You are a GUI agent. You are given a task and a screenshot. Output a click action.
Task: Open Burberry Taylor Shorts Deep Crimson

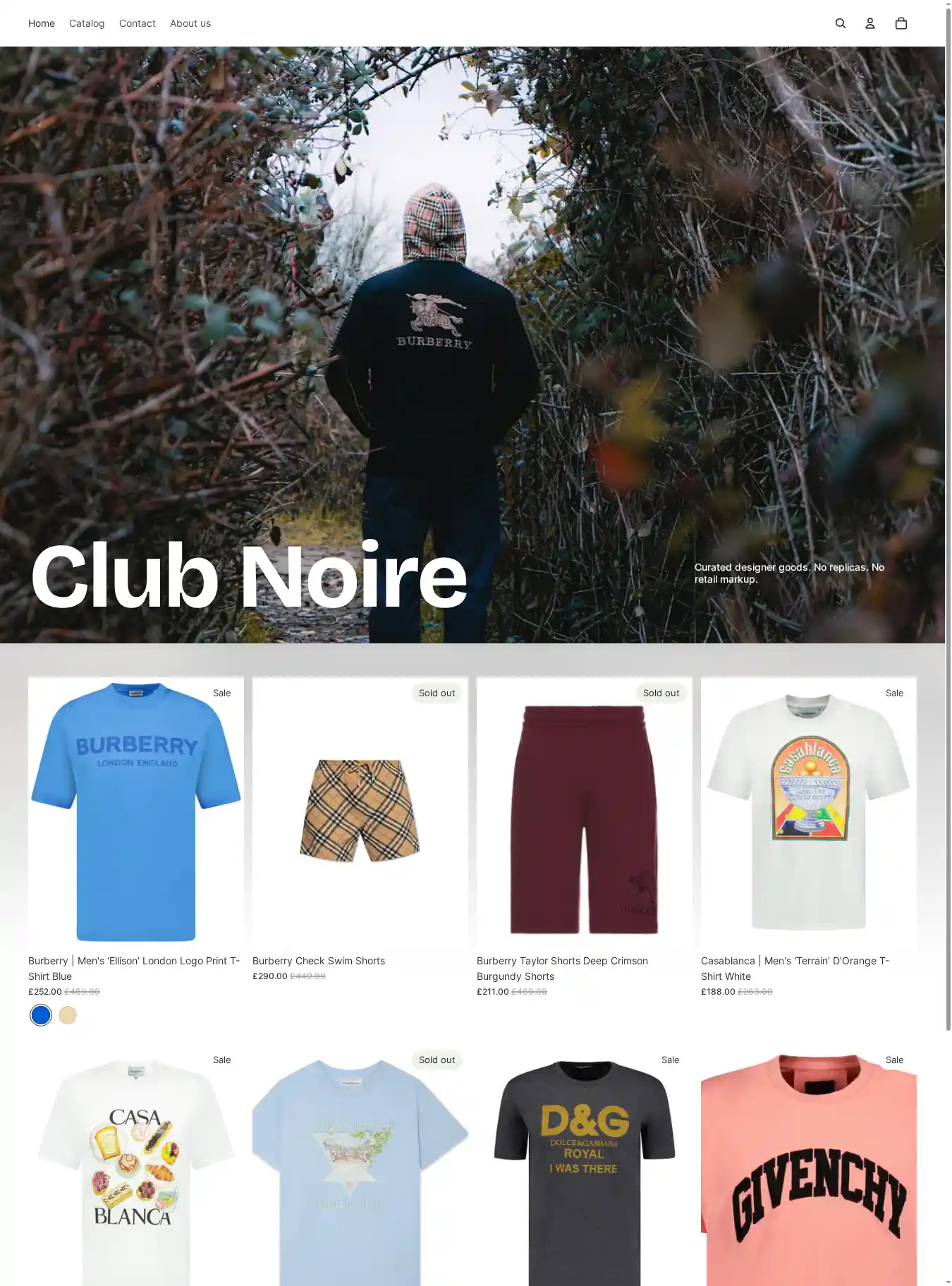click(x=584, y=811)
